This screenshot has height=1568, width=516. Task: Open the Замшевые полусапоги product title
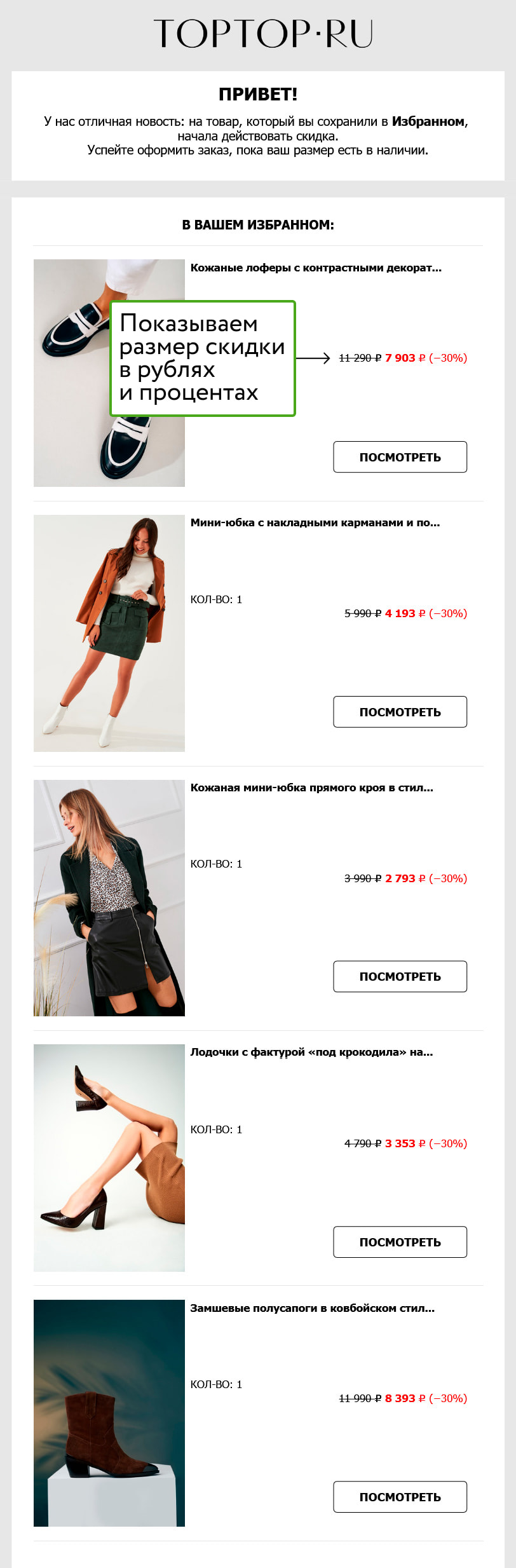(312, 1308)
